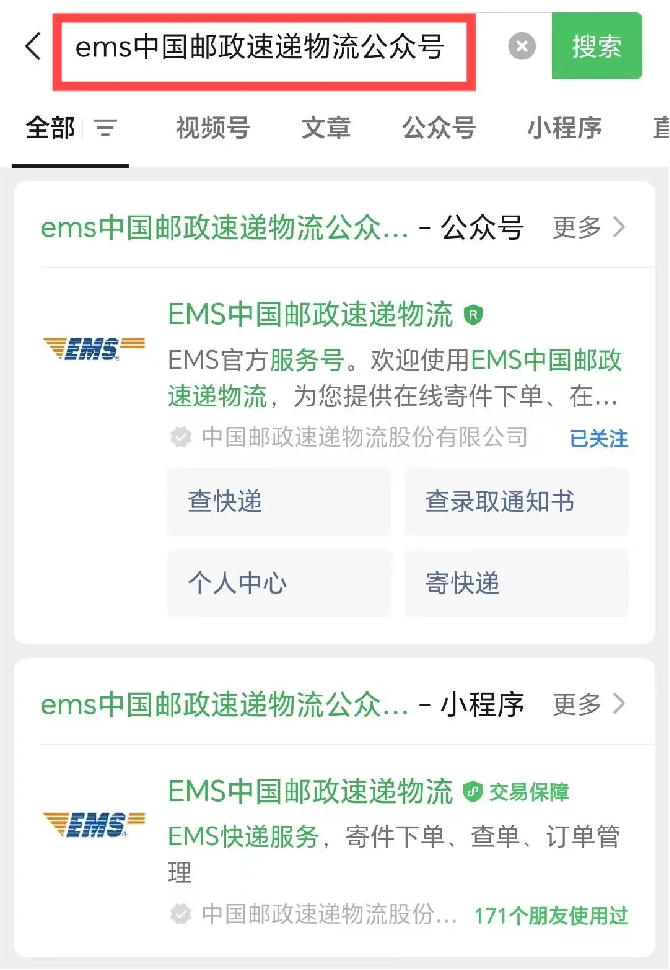View 更多 in the 小程序 section
Screen dimensions: 670x970
point(588,704)
